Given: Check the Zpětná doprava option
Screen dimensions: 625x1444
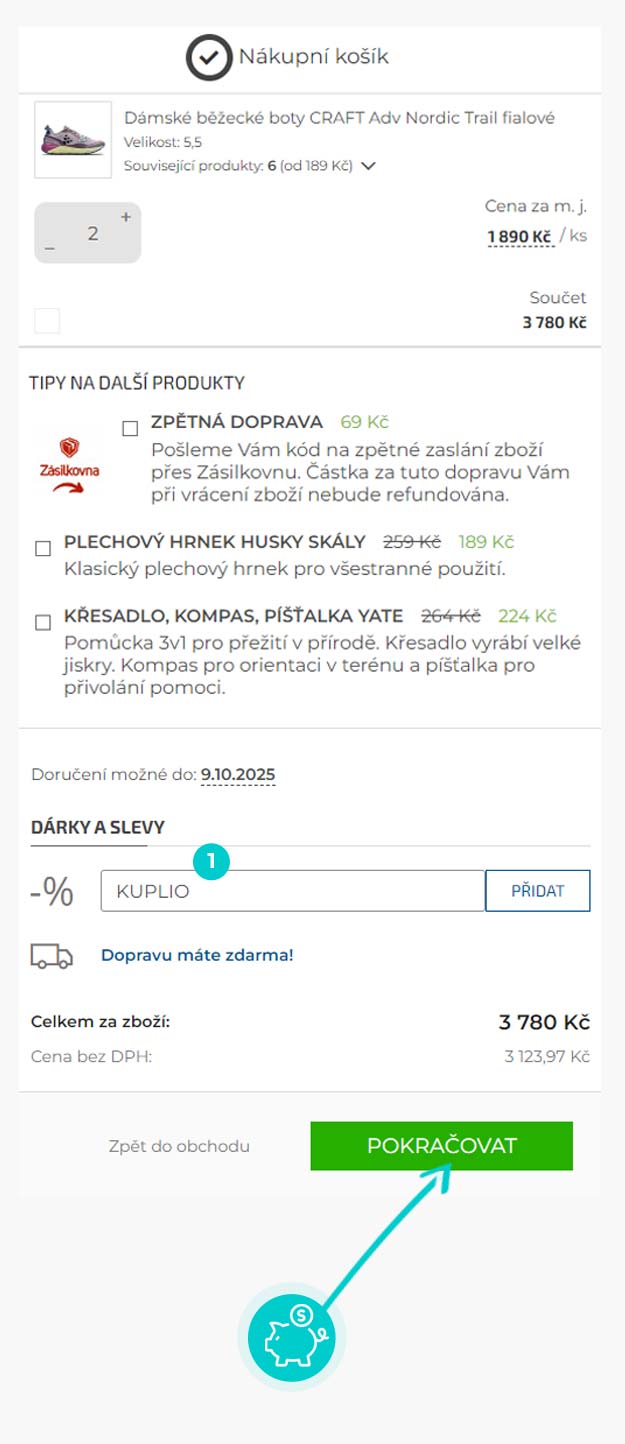Looking at the screenshot, I should pyautogui.click(x=130, y=429).
